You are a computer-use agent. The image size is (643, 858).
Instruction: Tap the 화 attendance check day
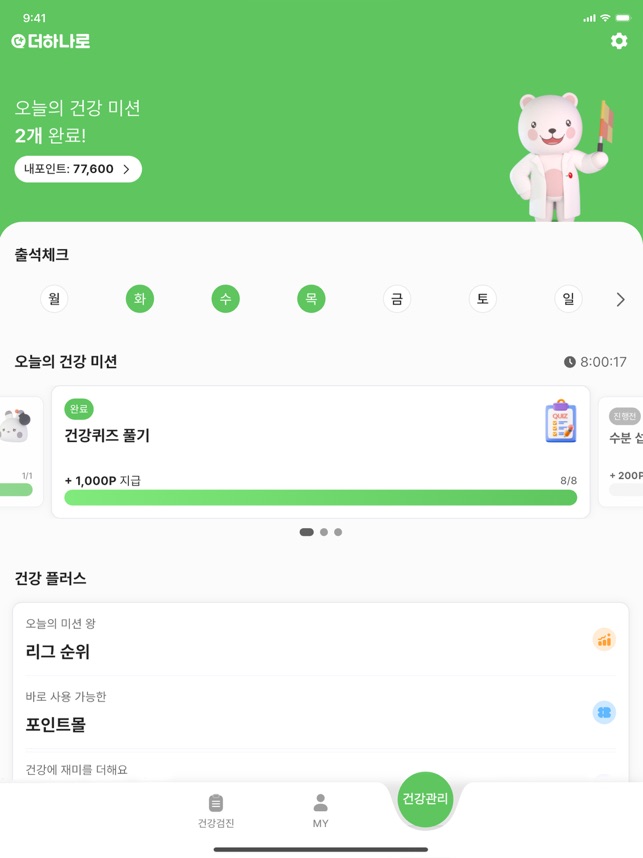coord(140,299)
